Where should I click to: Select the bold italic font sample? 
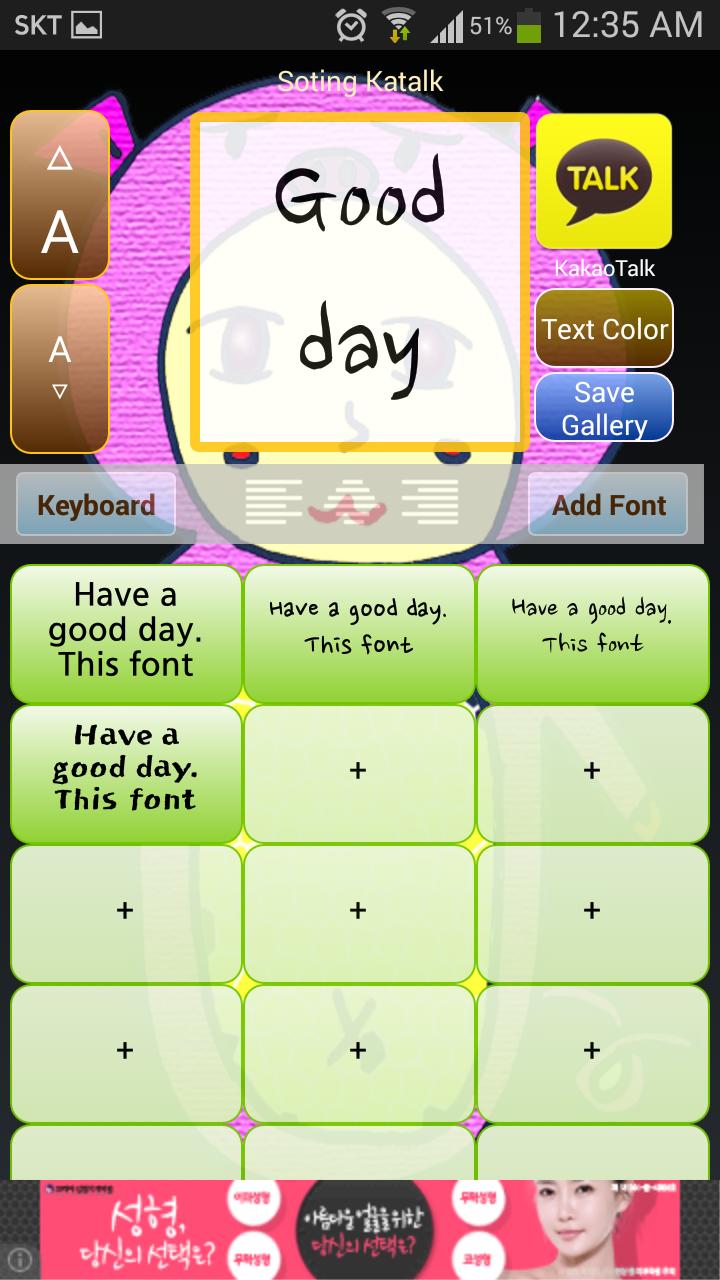point(125,768)
